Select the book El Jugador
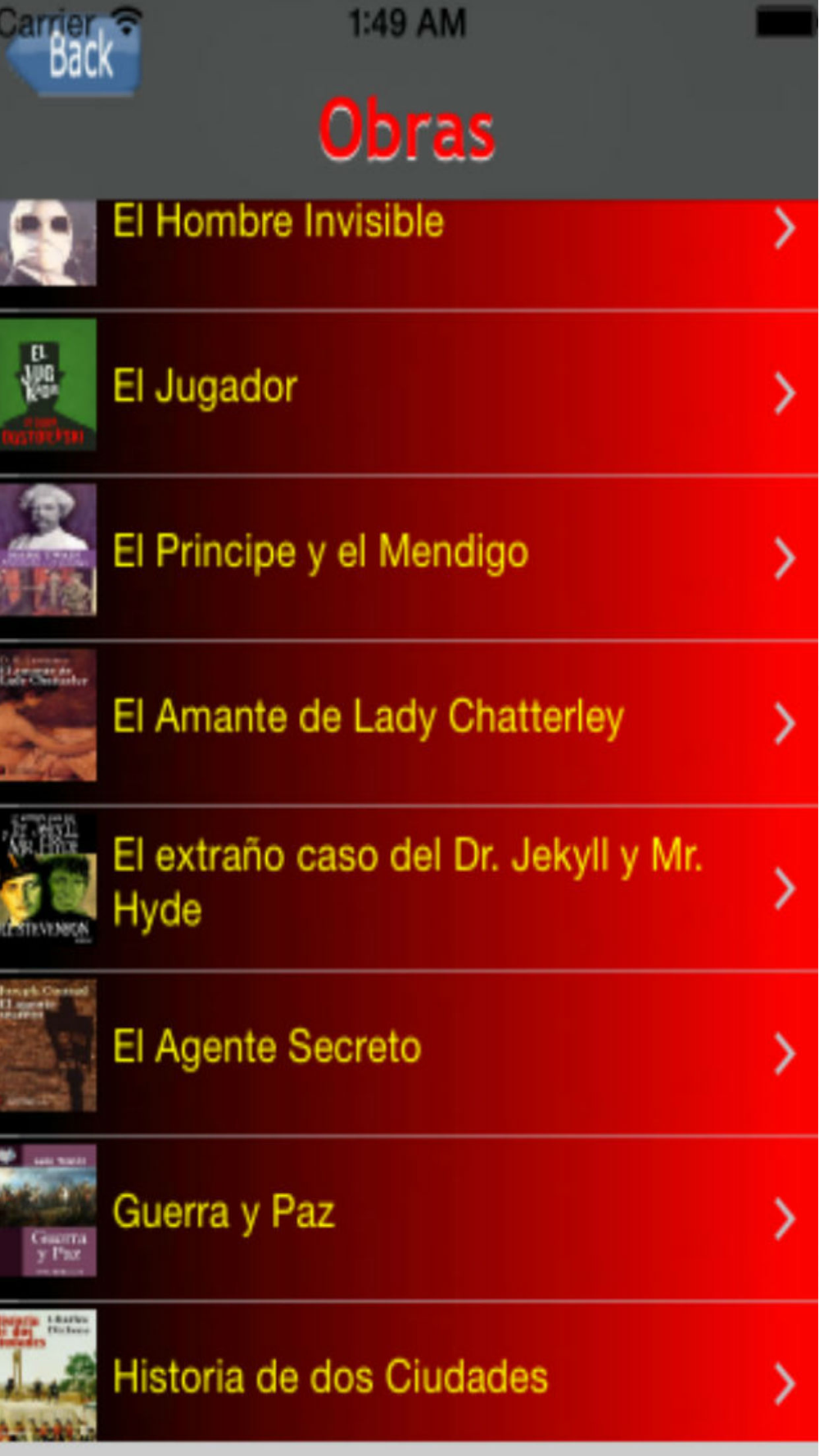The width and height of the screenshot is (819, 1456). click(409, 393)
